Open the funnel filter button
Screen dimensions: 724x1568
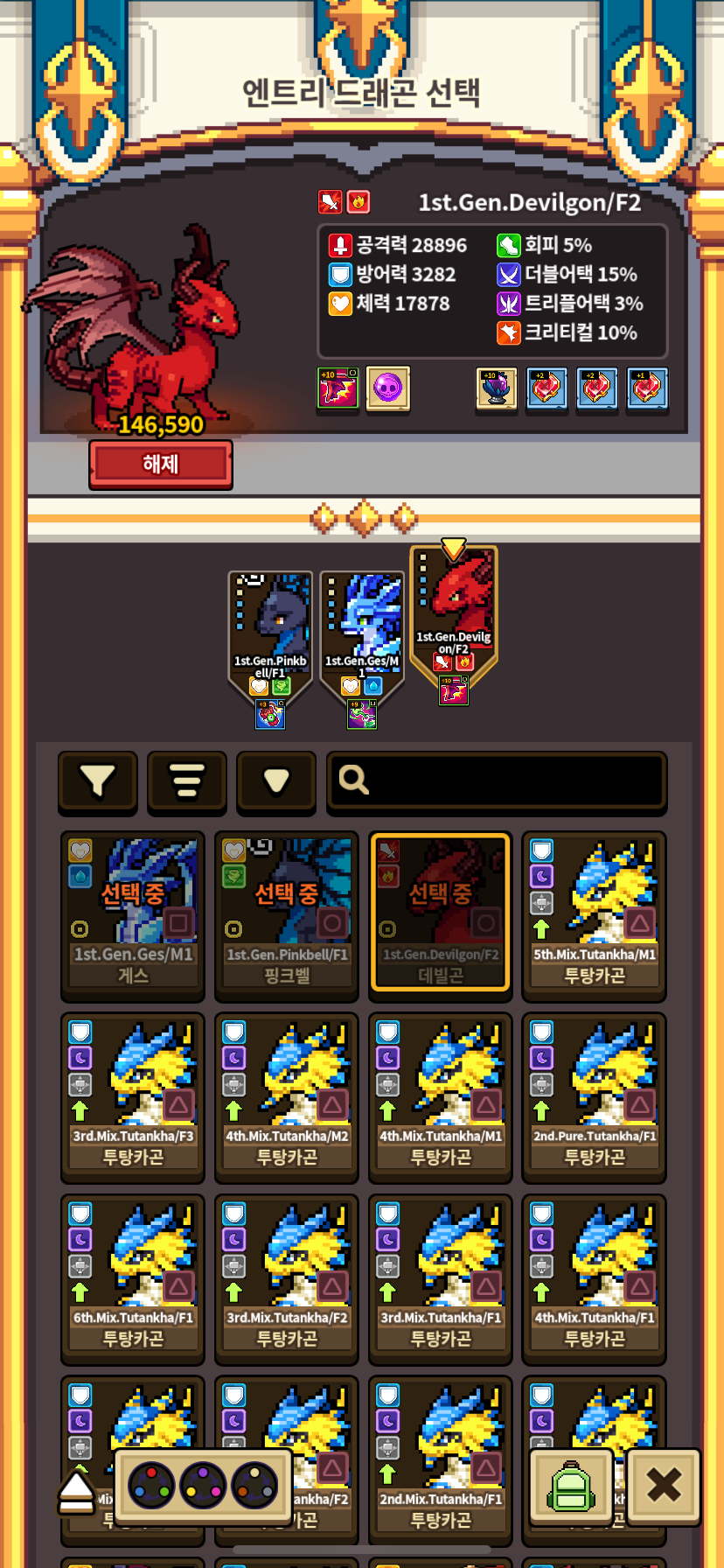[x=98, y=780]
